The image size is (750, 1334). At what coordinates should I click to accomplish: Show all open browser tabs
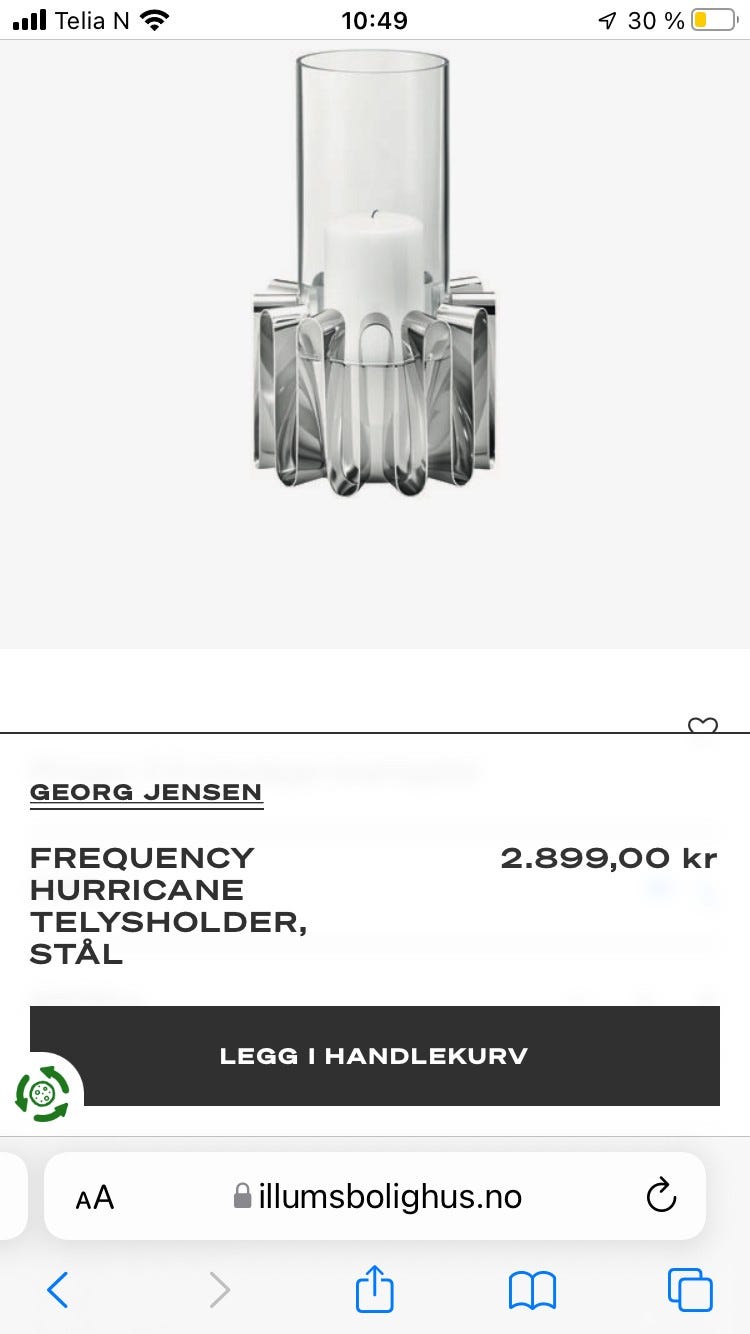tap(689, 1290)
